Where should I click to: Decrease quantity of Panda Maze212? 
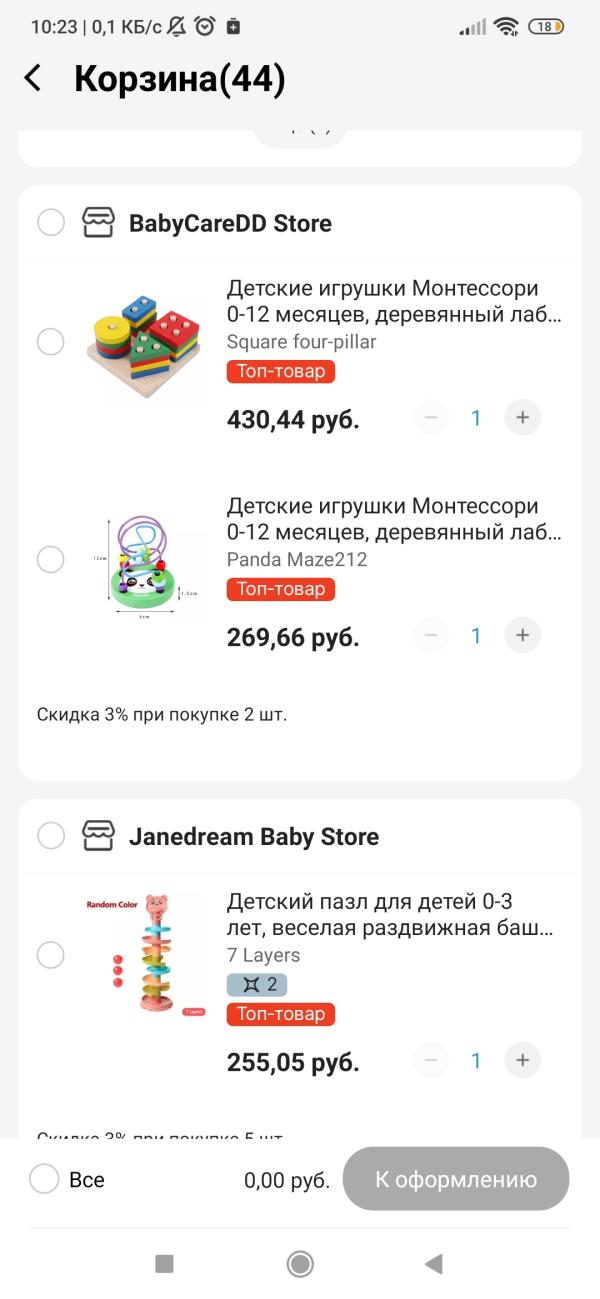431,635
